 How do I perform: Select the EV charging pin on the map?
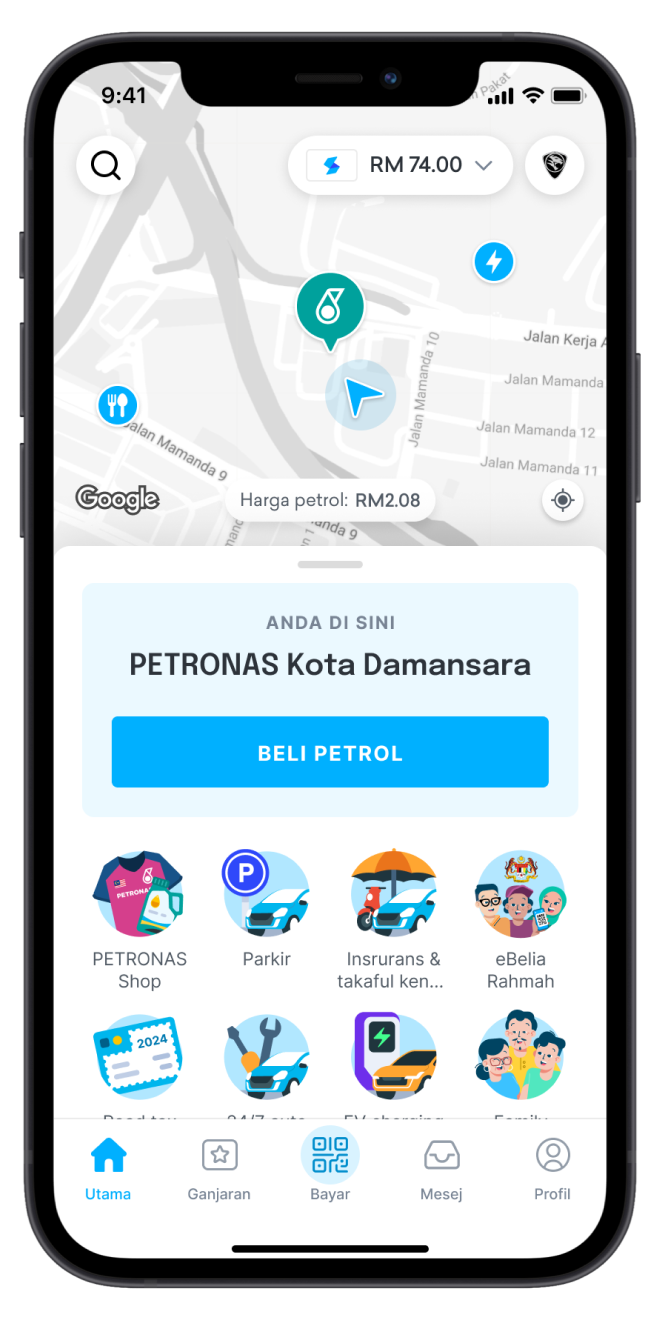[493, 262]
